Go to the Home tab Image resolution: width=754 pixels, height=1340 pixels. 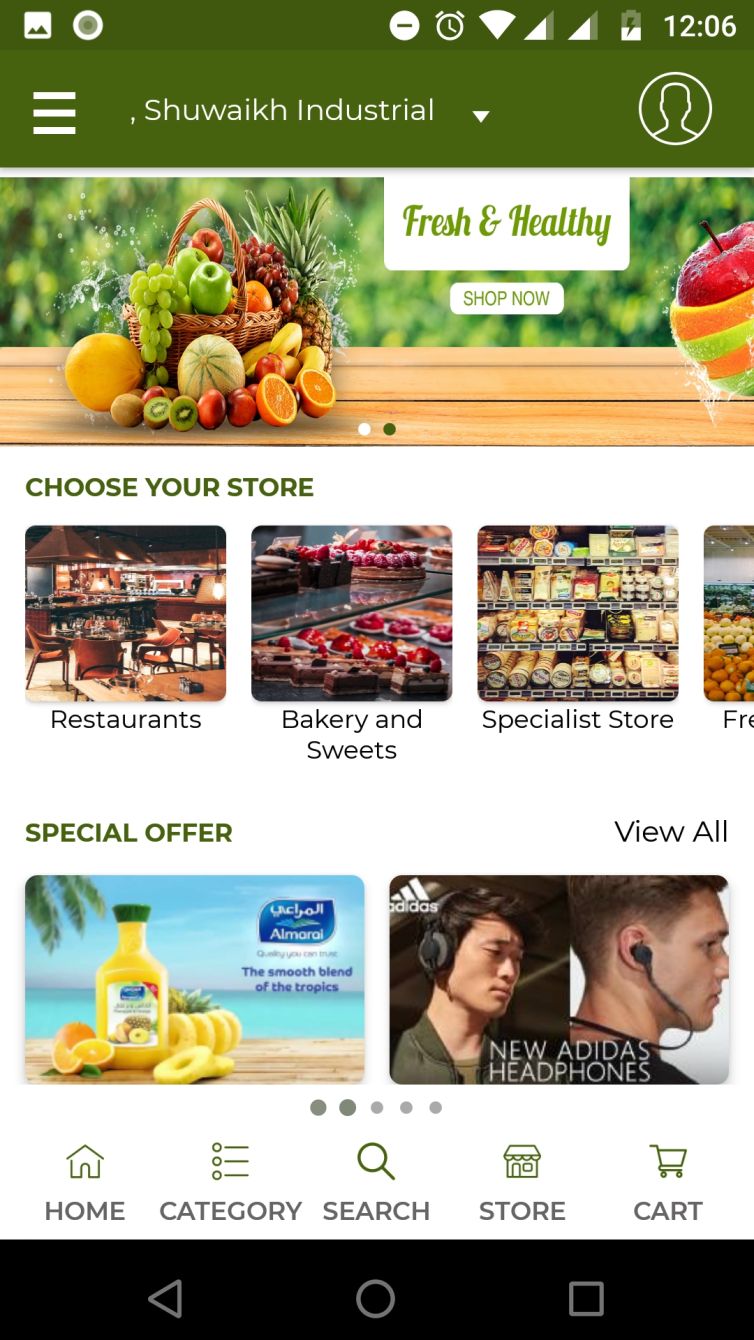85,1183
